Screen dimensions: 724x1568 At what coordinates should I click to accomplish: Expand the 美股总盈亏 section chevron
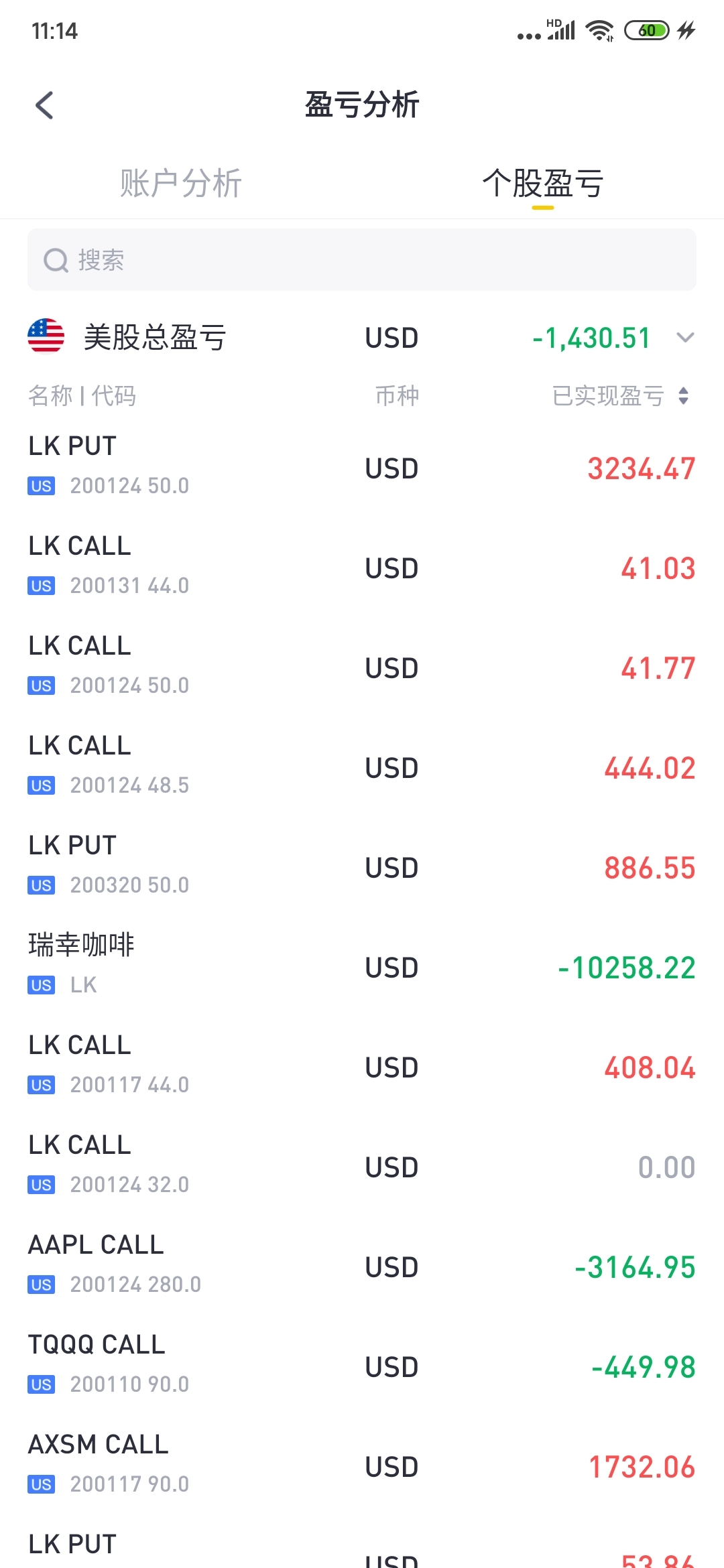tap(685, 338)
